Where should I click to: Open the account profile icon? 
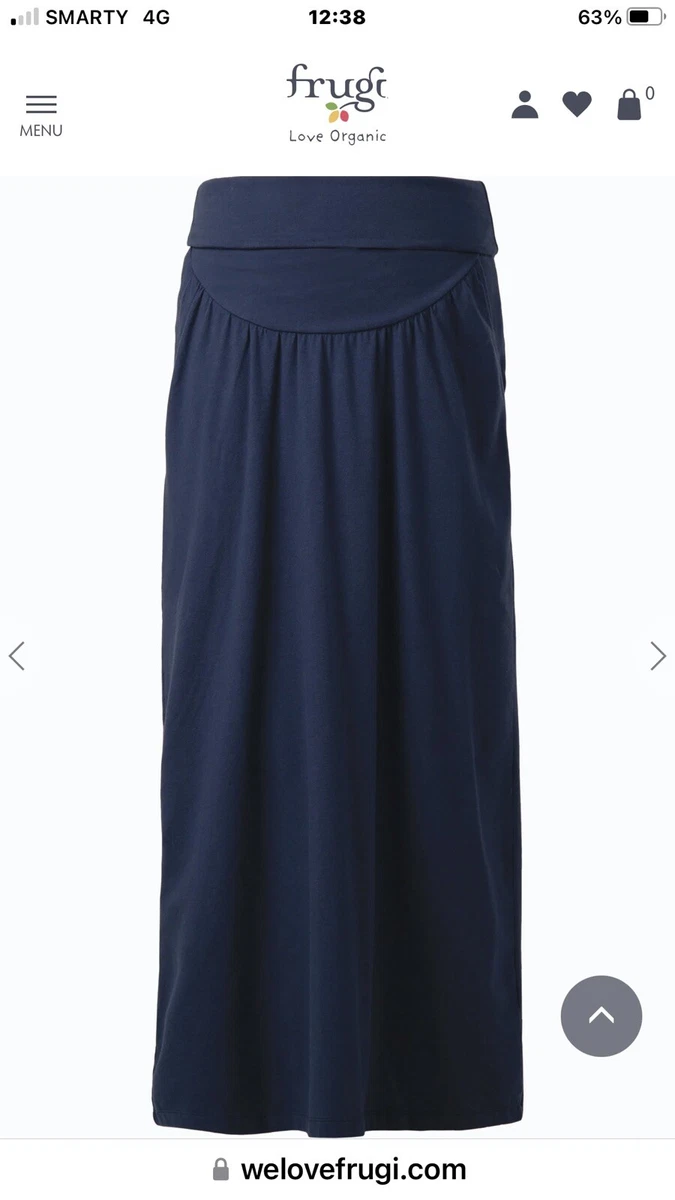(525, 105)
